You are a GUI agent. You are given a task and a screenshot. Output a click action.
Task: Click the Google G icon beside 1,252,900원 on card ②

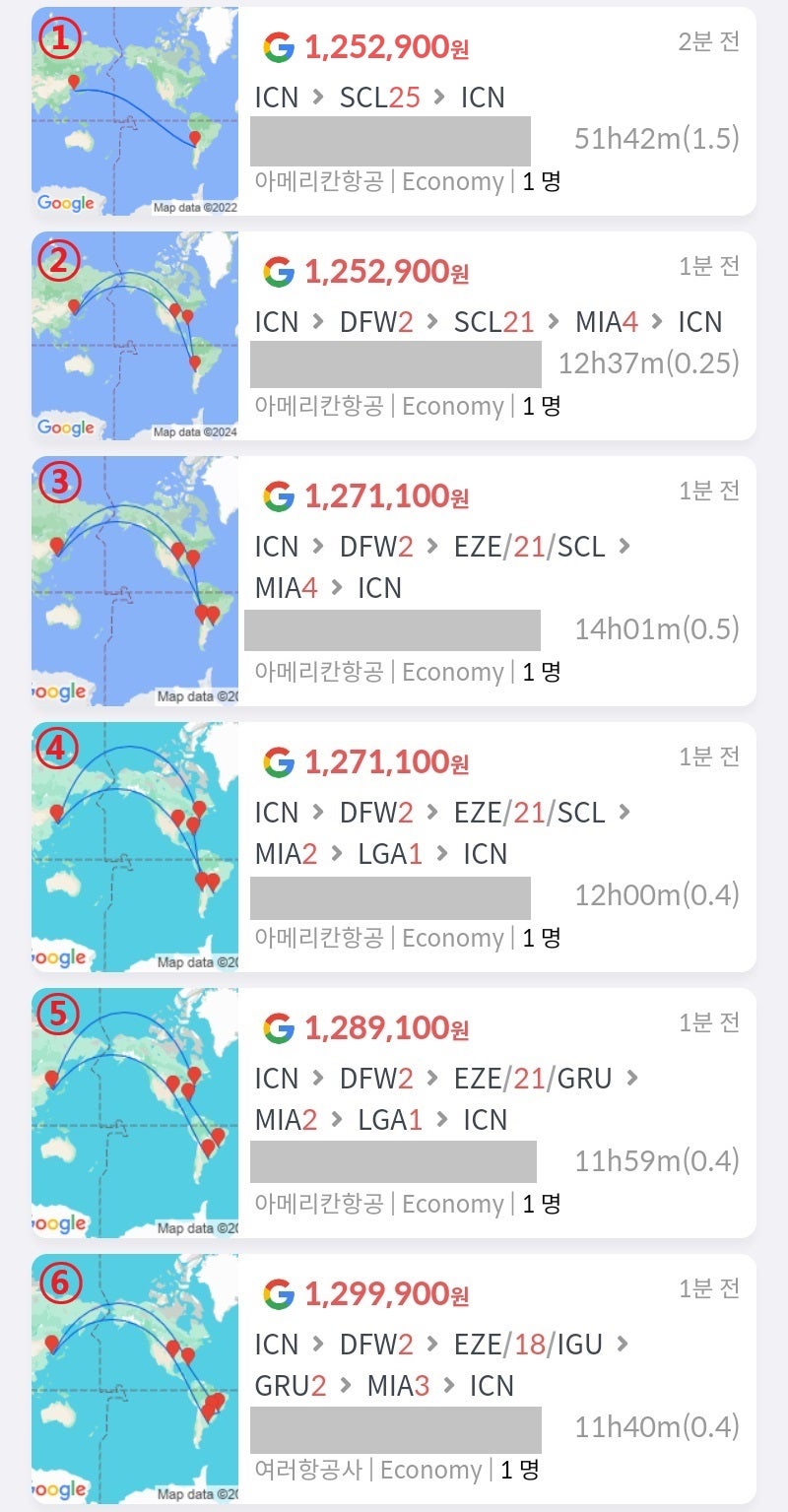tap(279, 272)
